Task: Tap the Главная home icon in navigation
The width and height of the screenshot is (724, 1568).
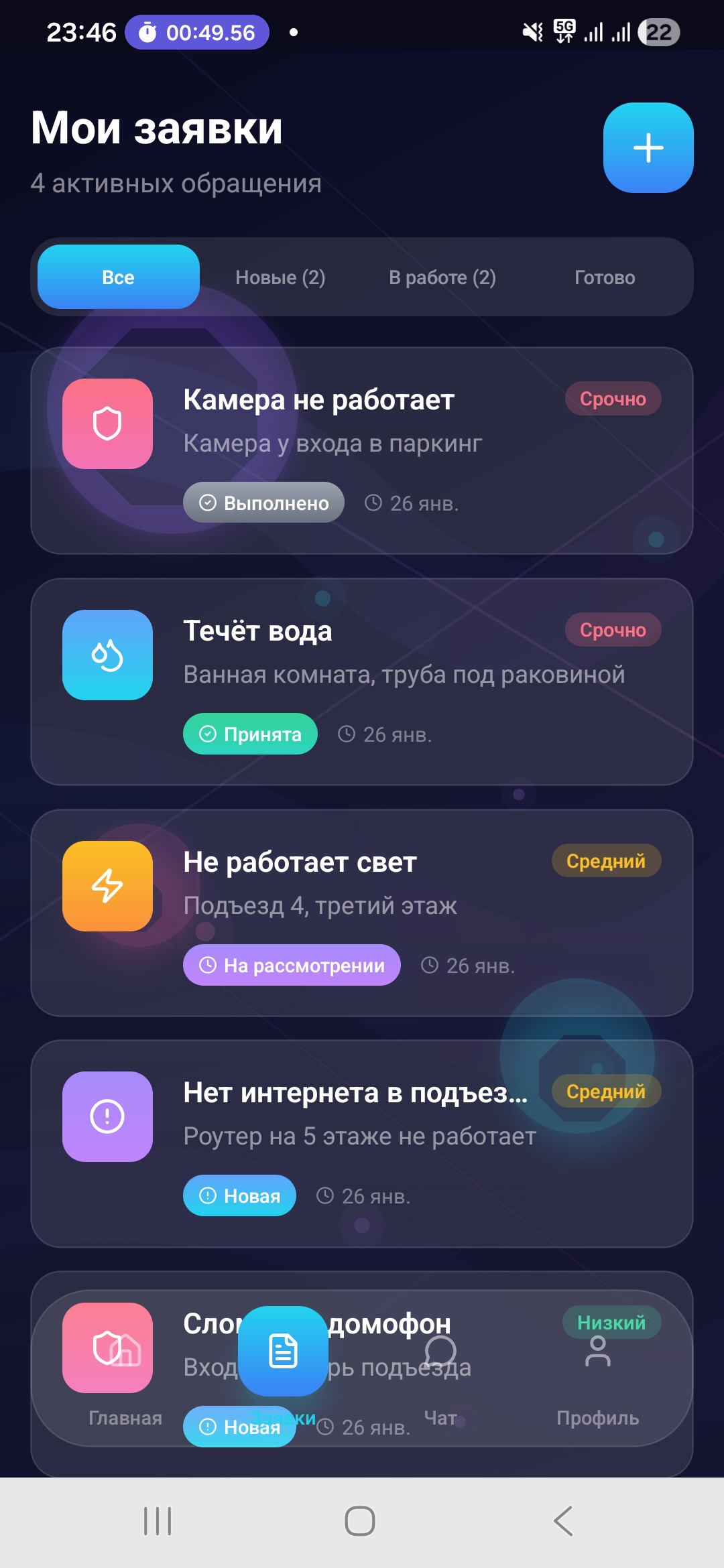Action: tap(125, 1350)
